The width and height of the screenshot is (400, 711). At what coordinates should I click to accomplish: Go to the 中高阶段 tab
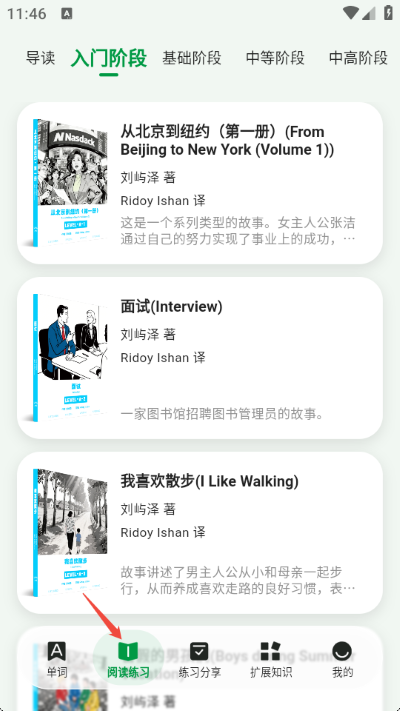click(x=358, y=58)
